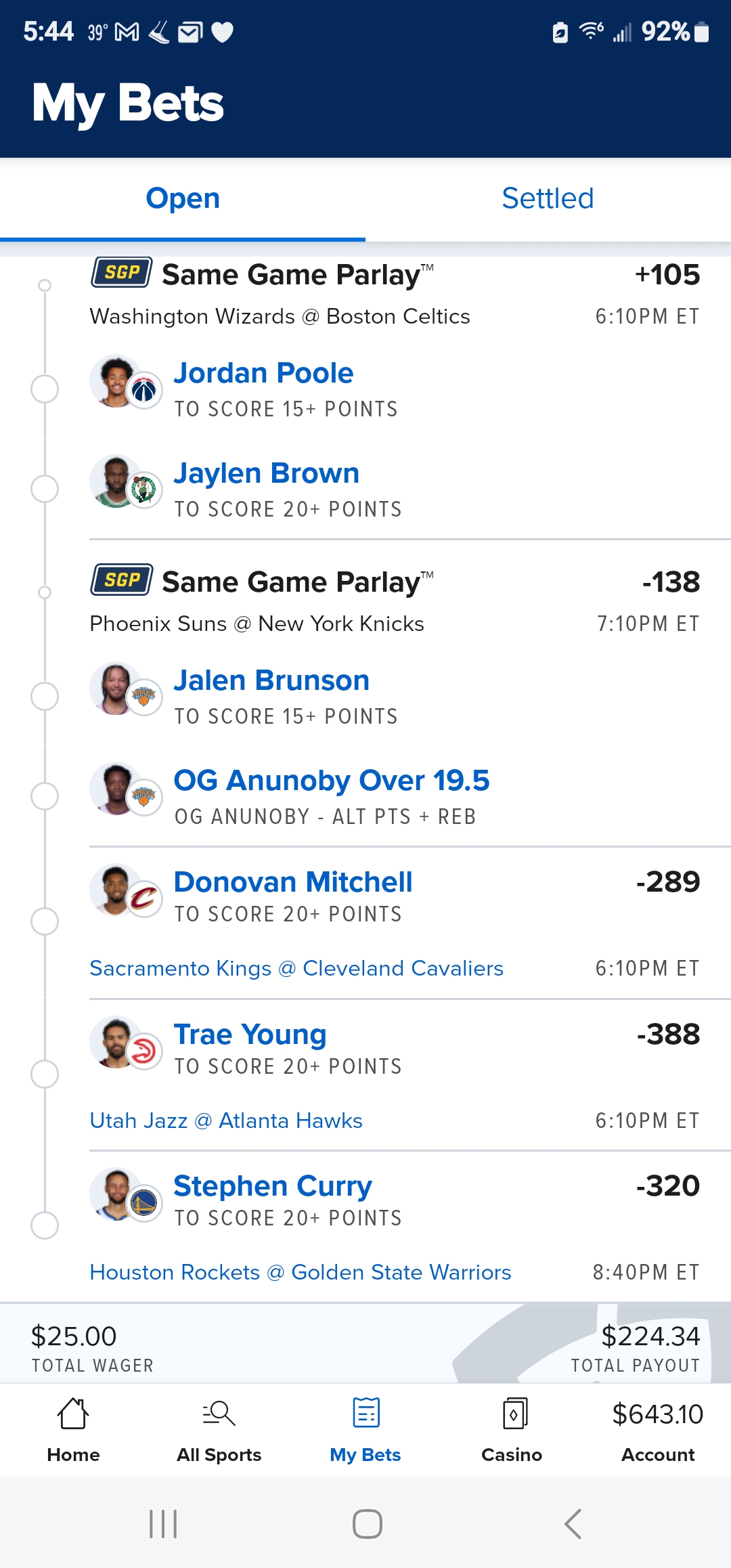Screen dimensions: 731x1568
Task: View Houston Rockets @ Golden State Warriors game
Action: pos(301,1273)
